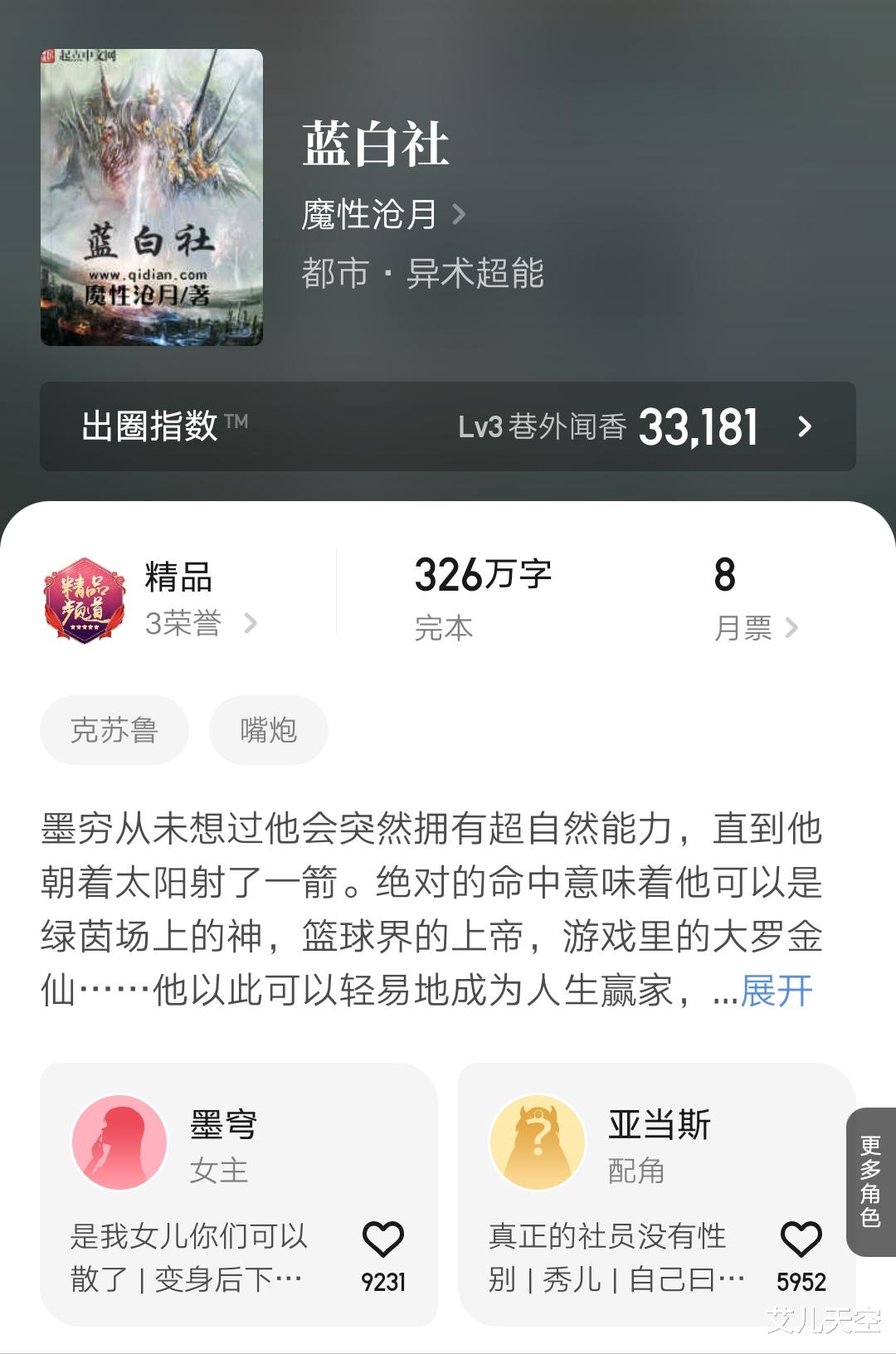Expand the synopsis with 展开
This screenshot has height=1354, width=896.
(777, 991)
